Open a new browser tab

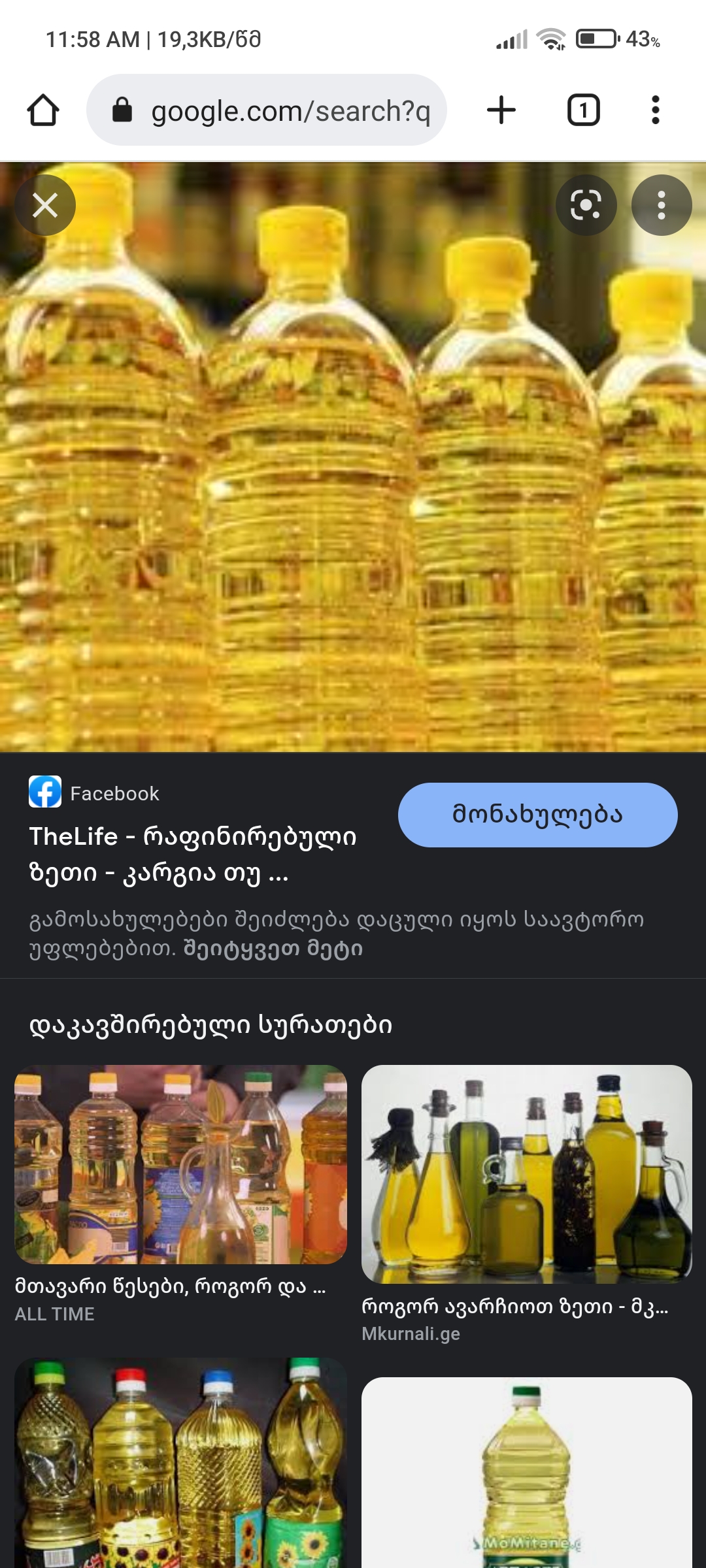coord(501,110)
